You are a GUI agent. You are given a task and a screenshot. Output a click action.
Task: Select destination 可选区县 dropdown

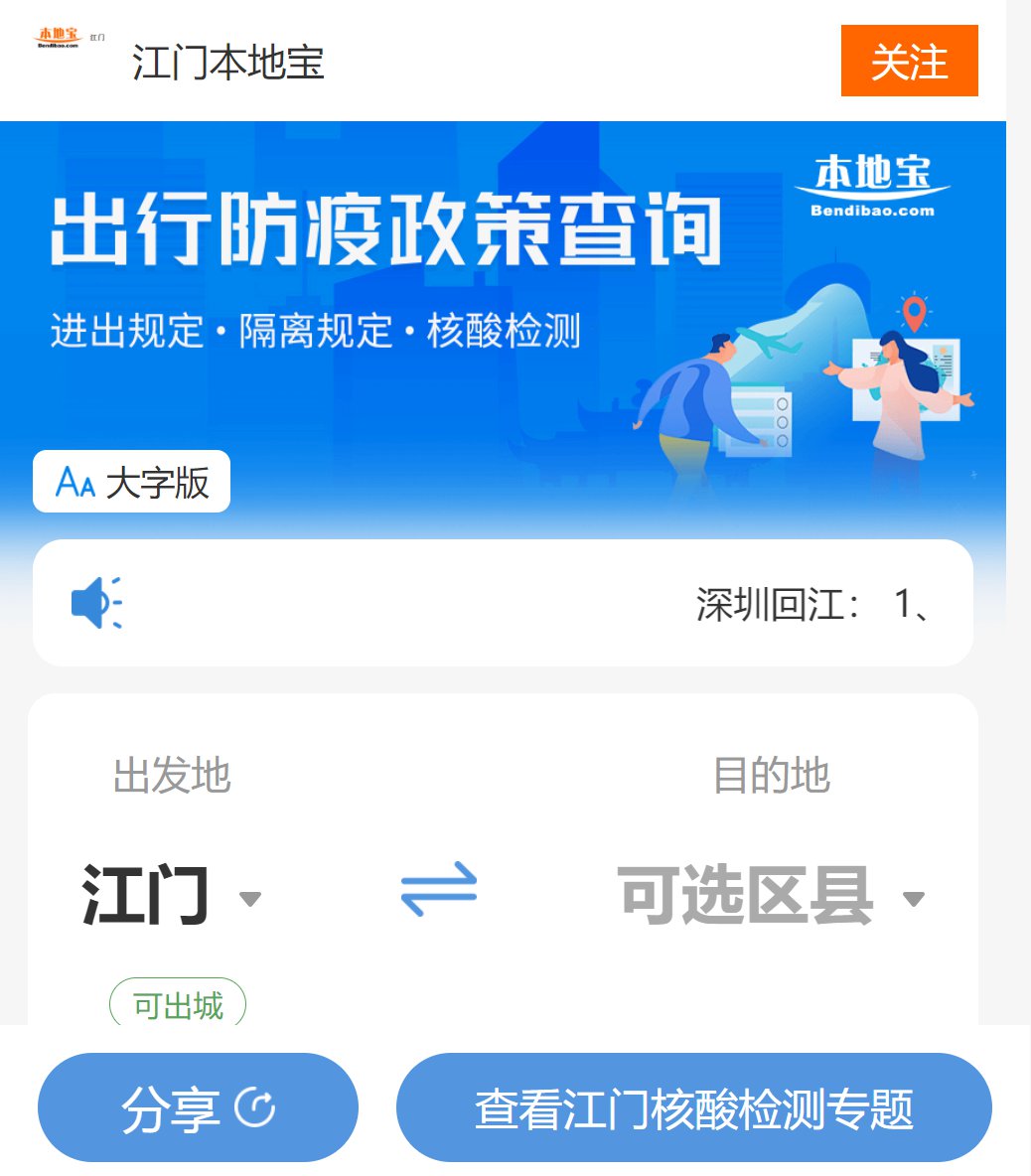tap(771, 896)
